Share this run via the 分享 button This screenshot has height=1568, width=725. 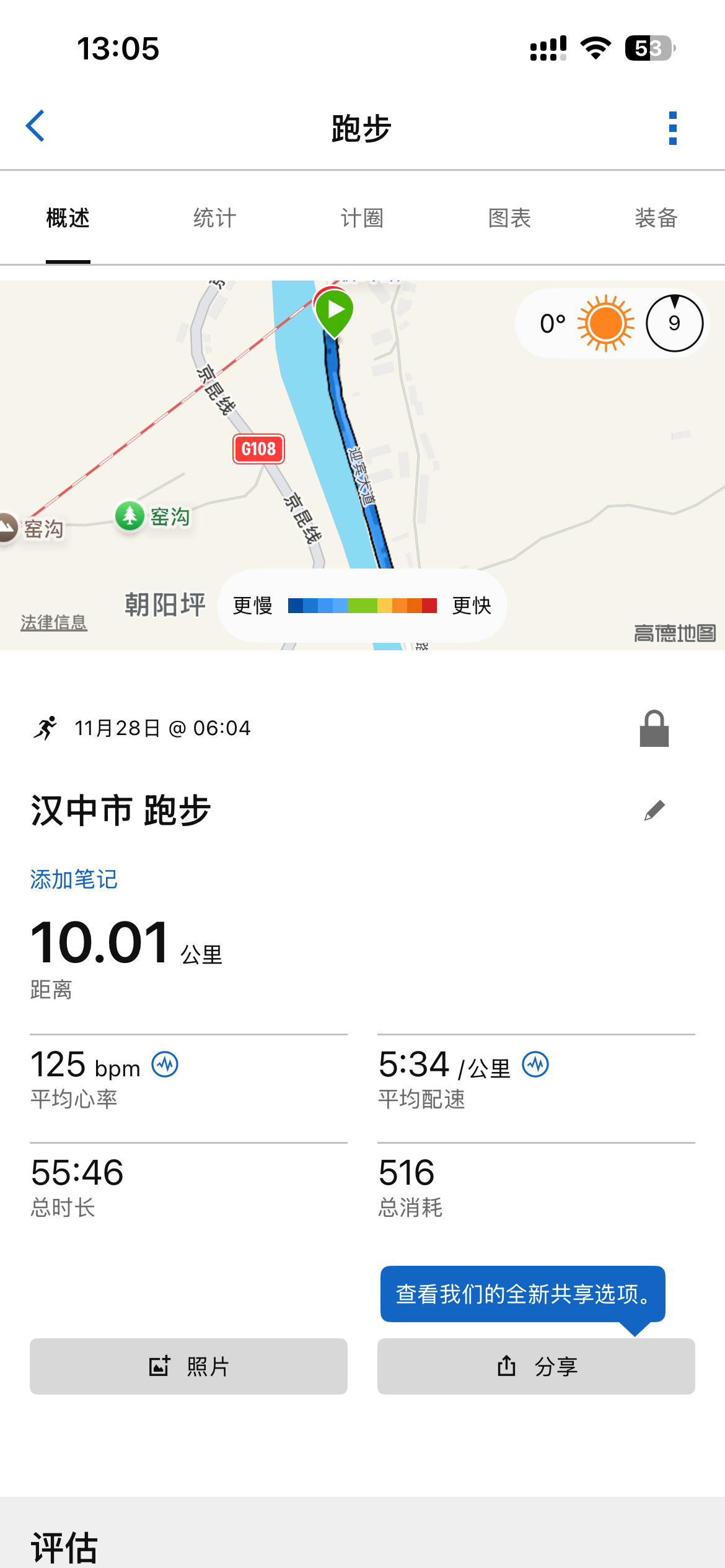[x=536, y=1366]
